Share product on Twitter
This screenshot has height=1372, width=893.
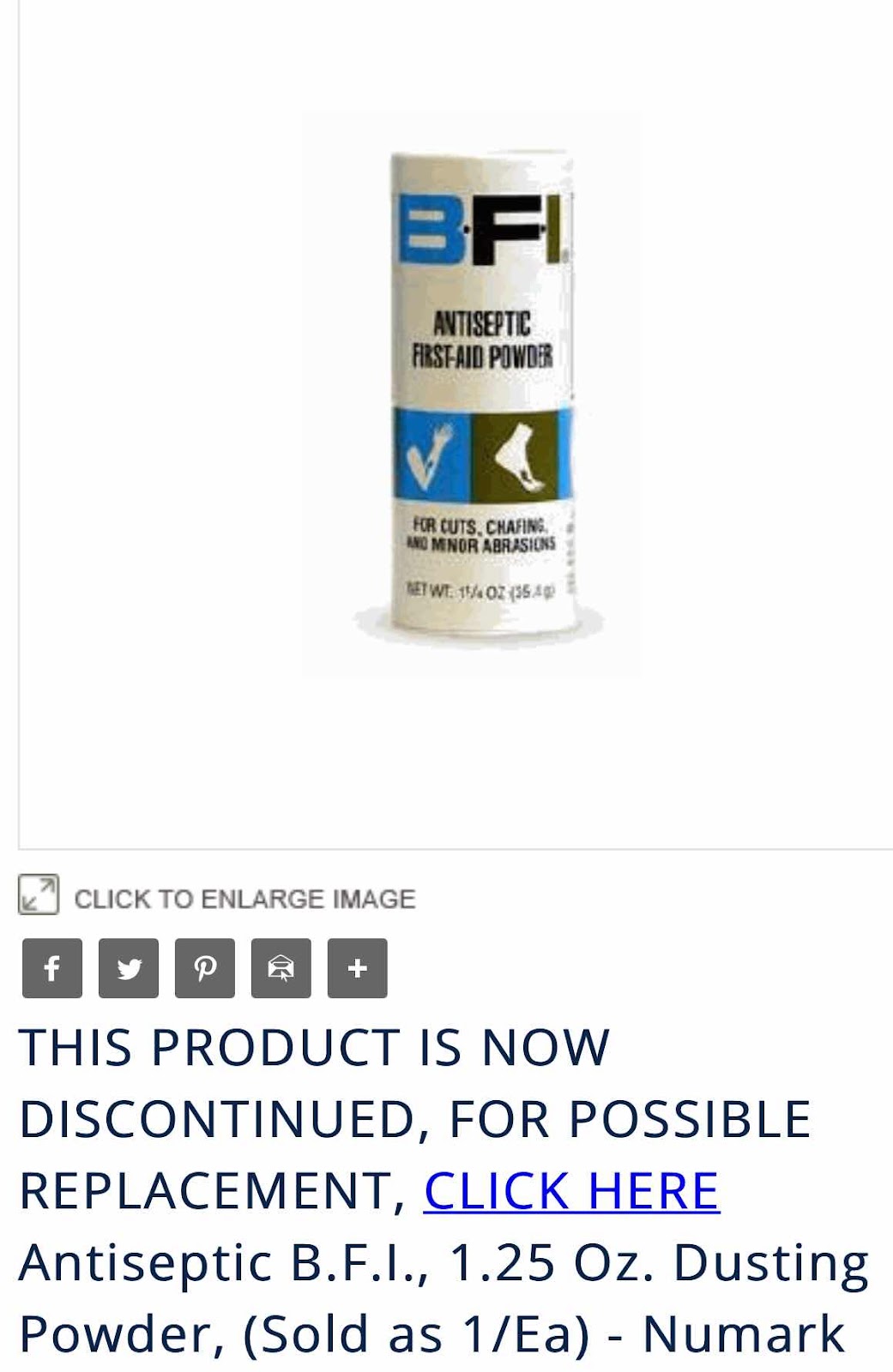click(129, 968)
